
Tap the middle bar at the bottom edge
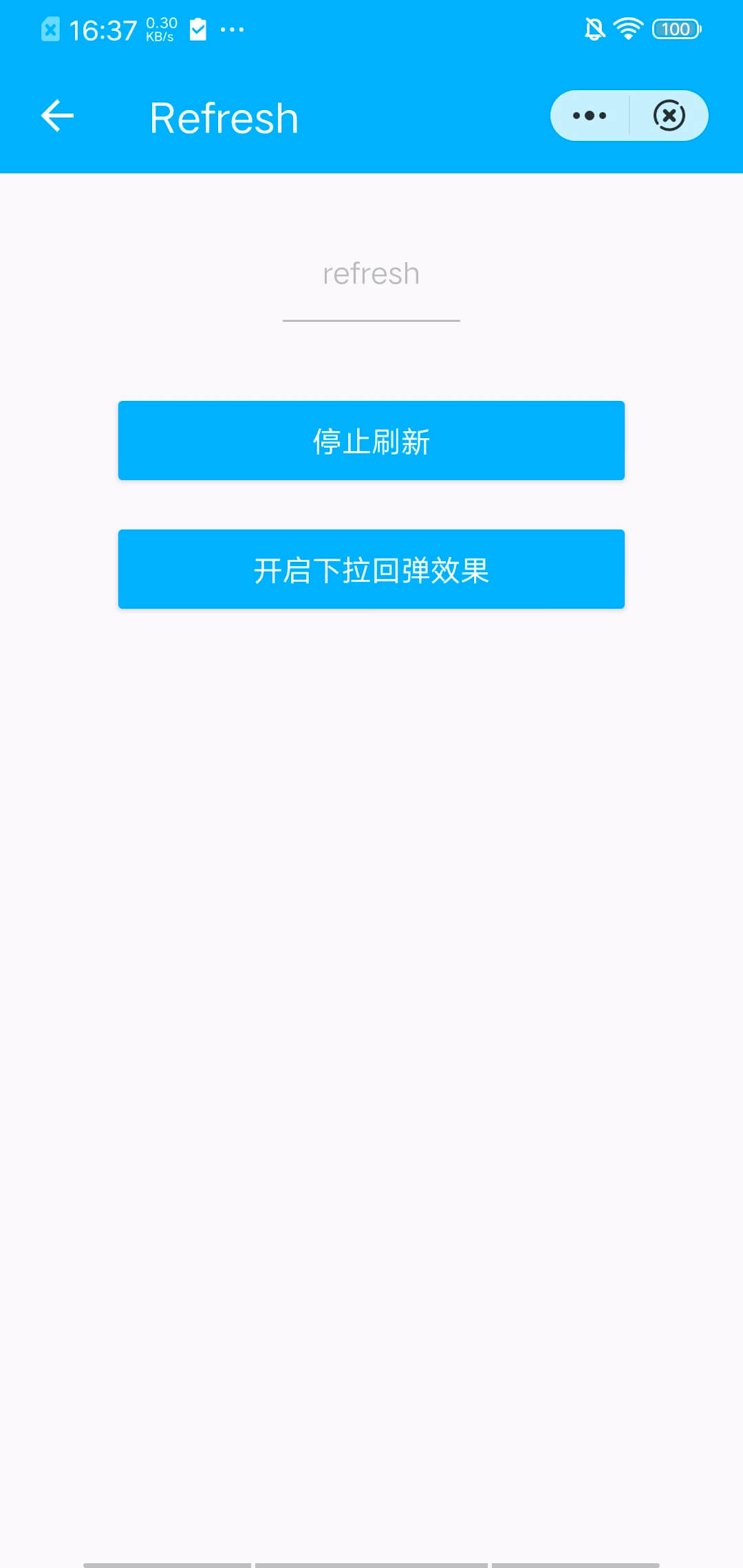pyautogui.click(x=371, y=1563)
